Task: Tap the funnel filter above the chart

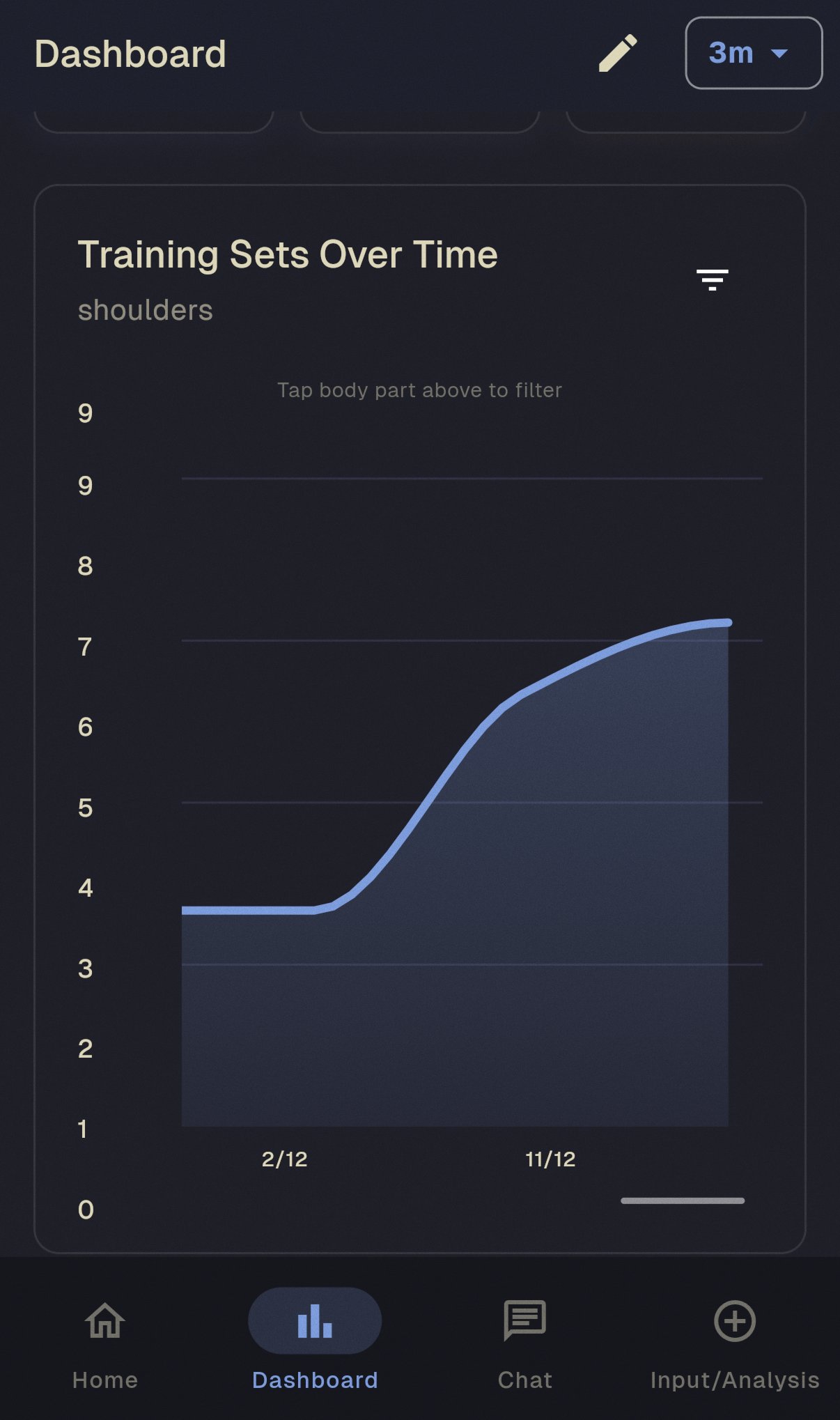Action: 711,279
